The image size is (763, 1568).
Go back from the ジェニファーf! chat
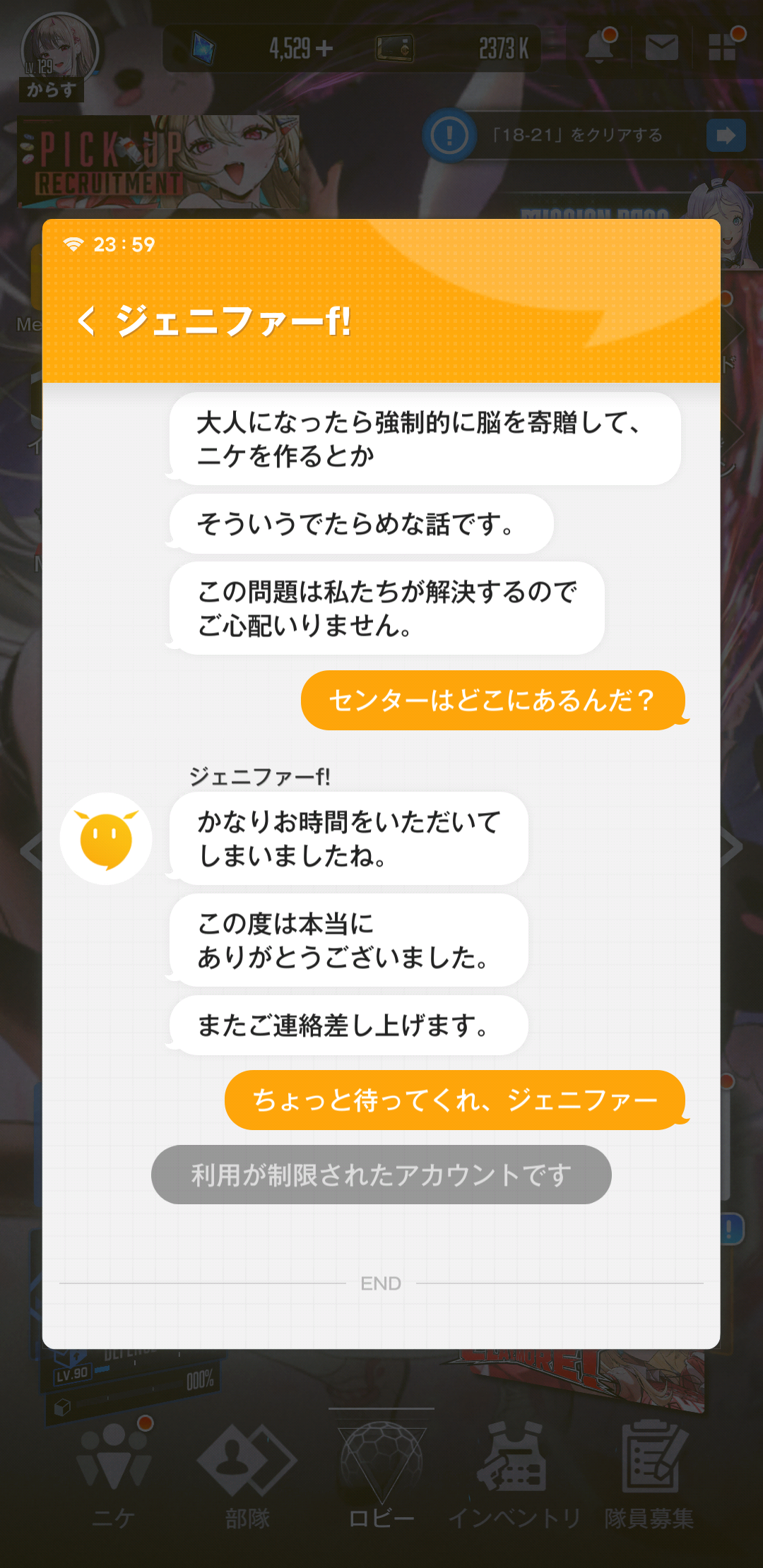click(87, 321)
